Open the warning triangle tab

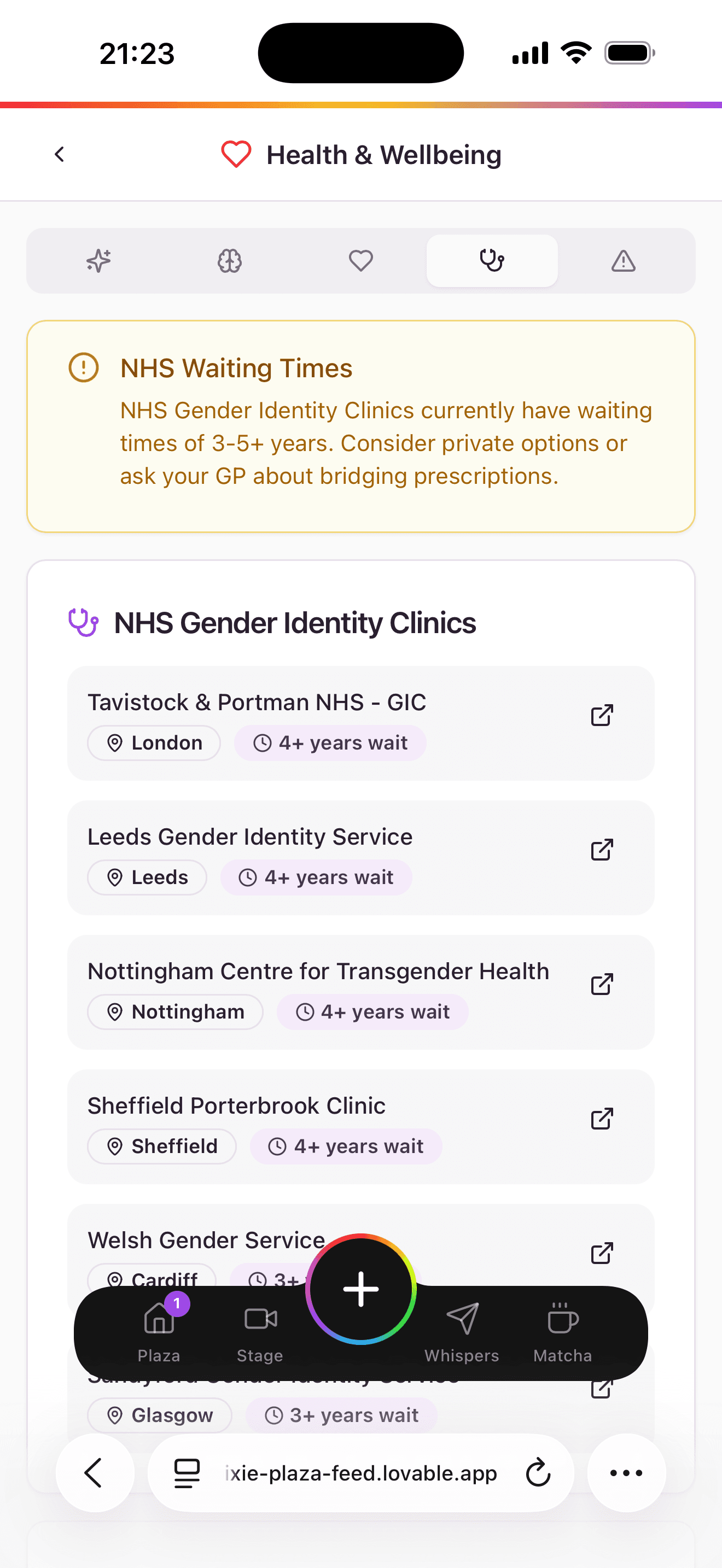click(x=623, y=261)
